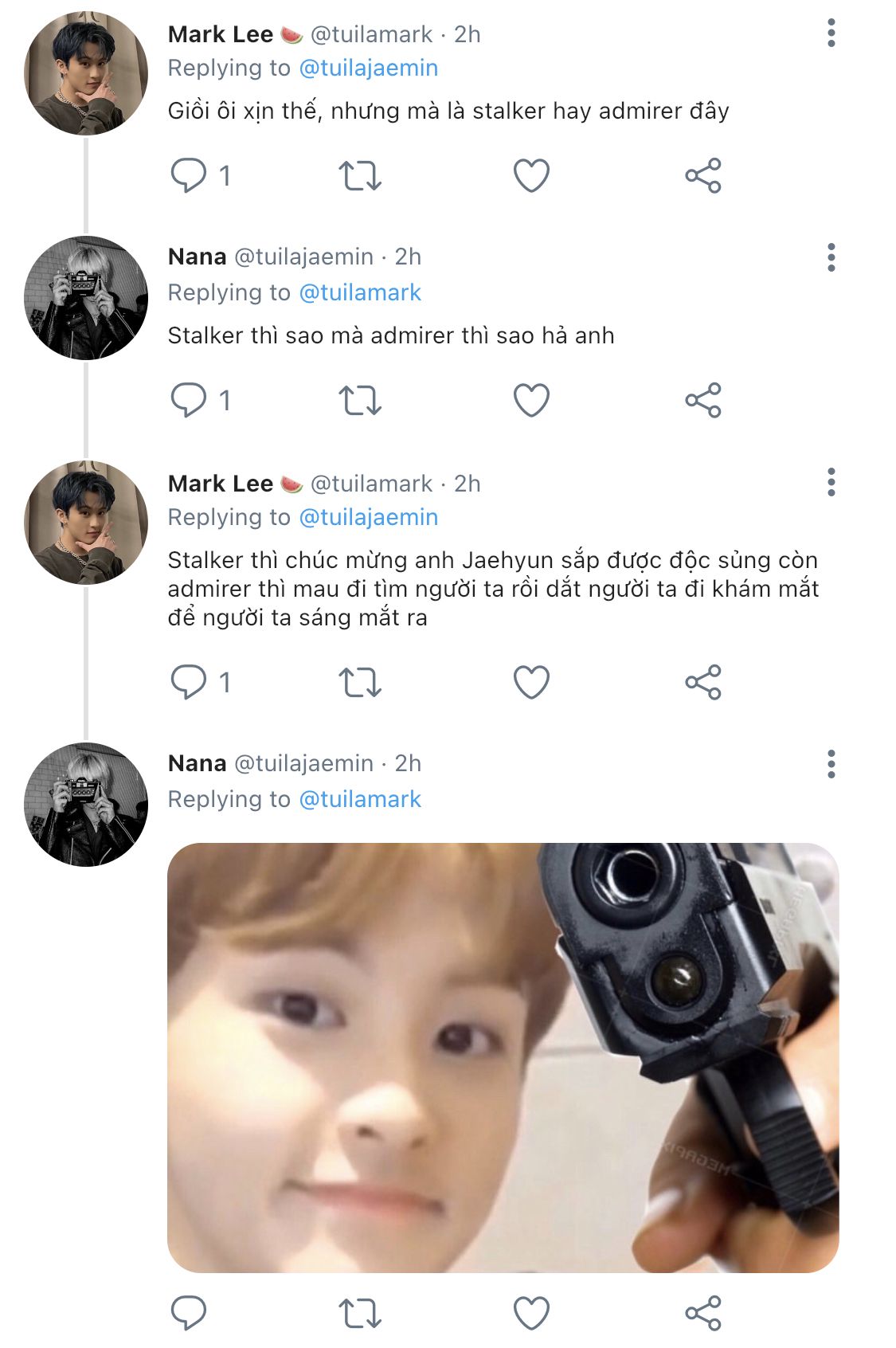
Task: Open @tuilajaemin link in Mark's first reply
Action: point(368,69)
